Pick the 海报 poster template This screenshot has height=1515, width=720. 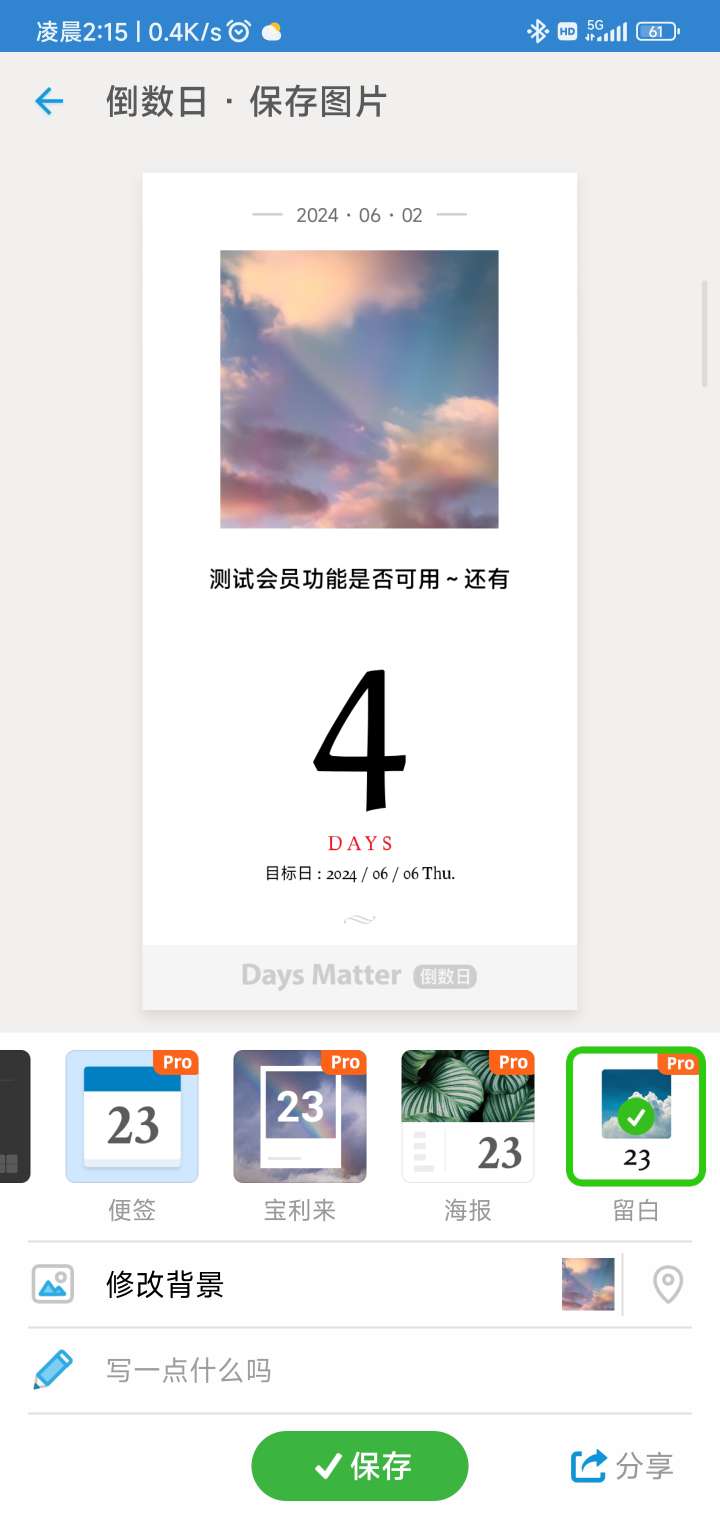468,1116
